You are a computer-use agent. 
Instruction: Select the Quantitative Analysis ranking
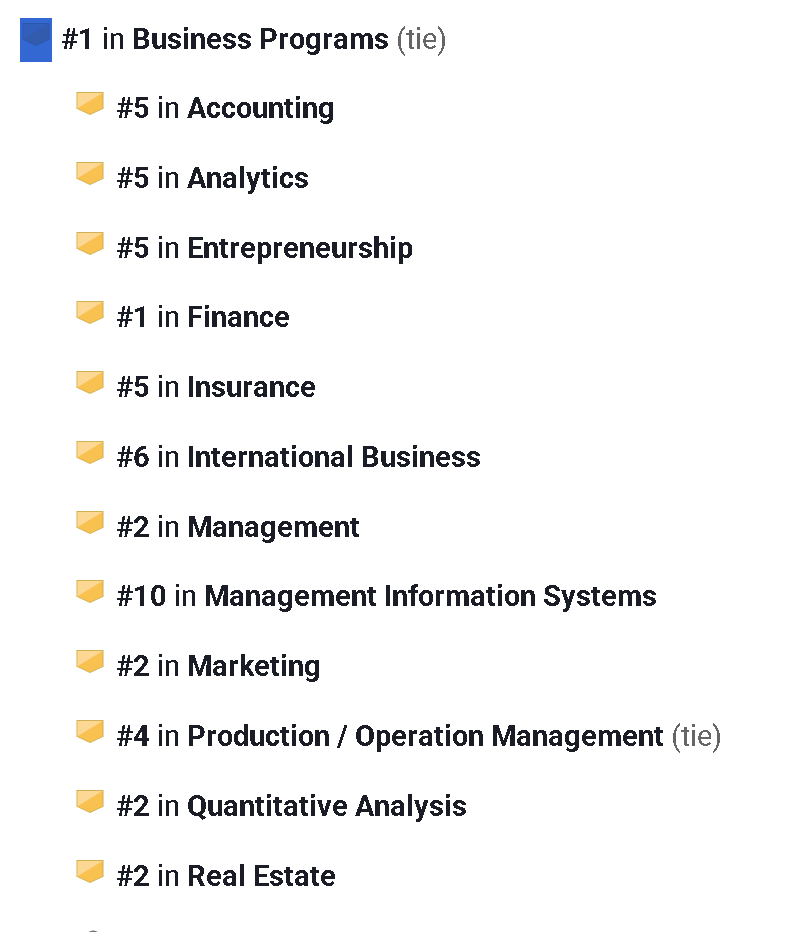[x=326, y=806]
